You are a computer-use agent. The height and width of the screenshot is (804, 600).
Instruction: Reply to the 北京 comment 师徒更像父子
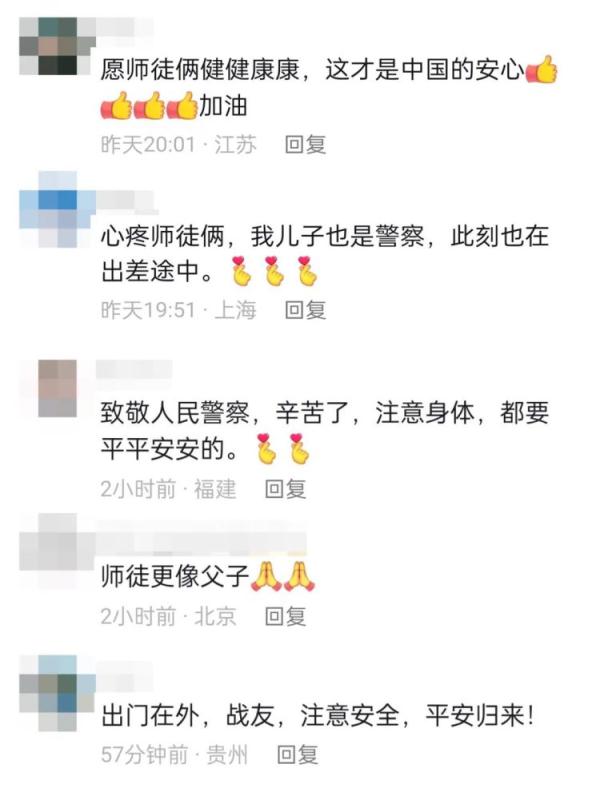coord(285,616)
